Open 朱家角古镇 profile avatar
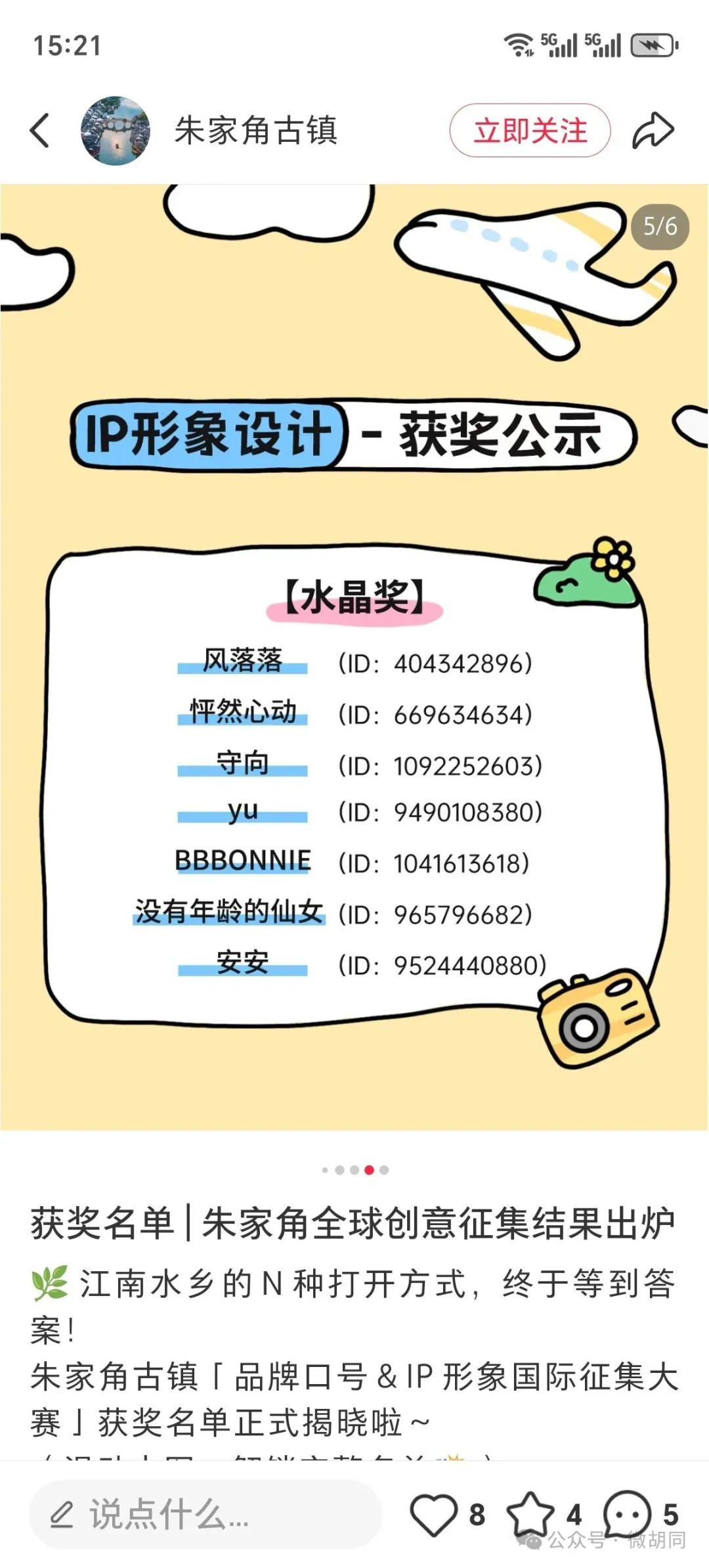709x1568 pixels. coord(115,130)
